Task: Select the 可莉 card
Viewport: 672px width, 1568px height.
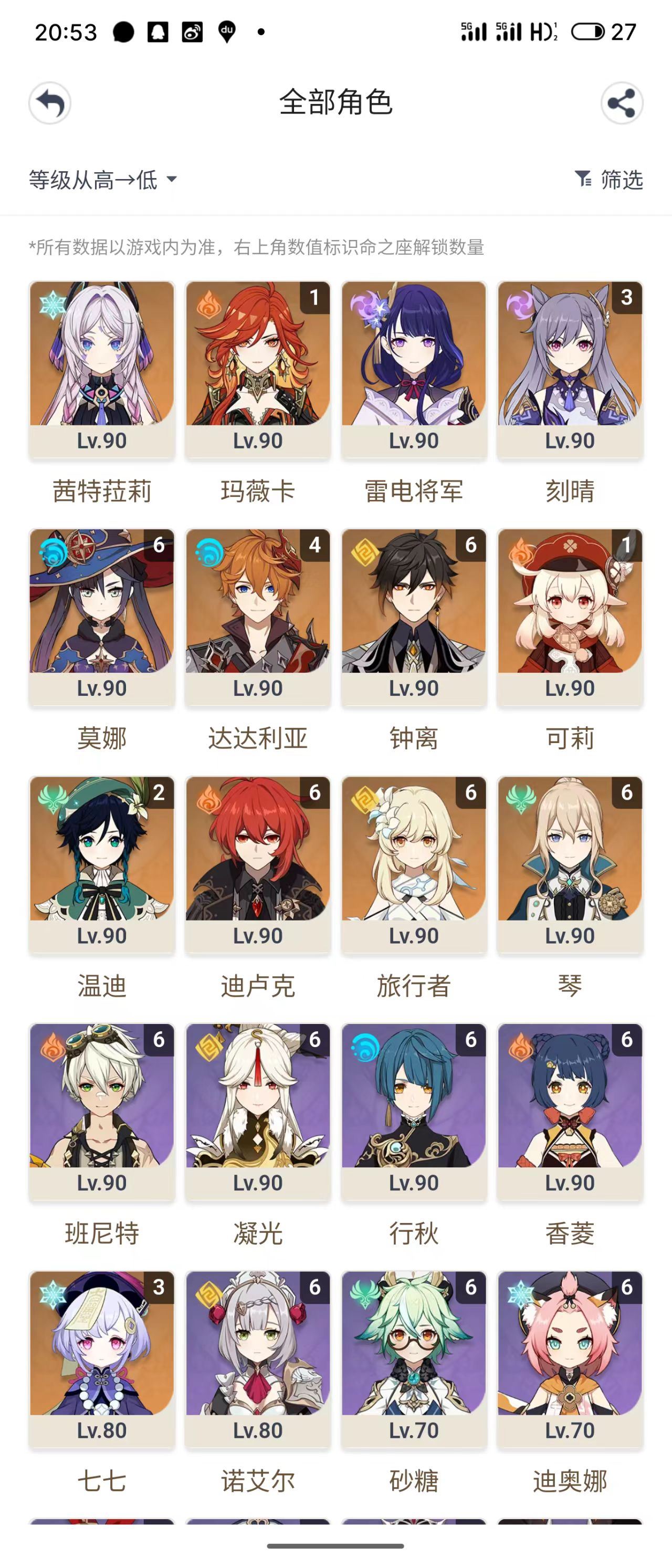Action: coord(570,616)
